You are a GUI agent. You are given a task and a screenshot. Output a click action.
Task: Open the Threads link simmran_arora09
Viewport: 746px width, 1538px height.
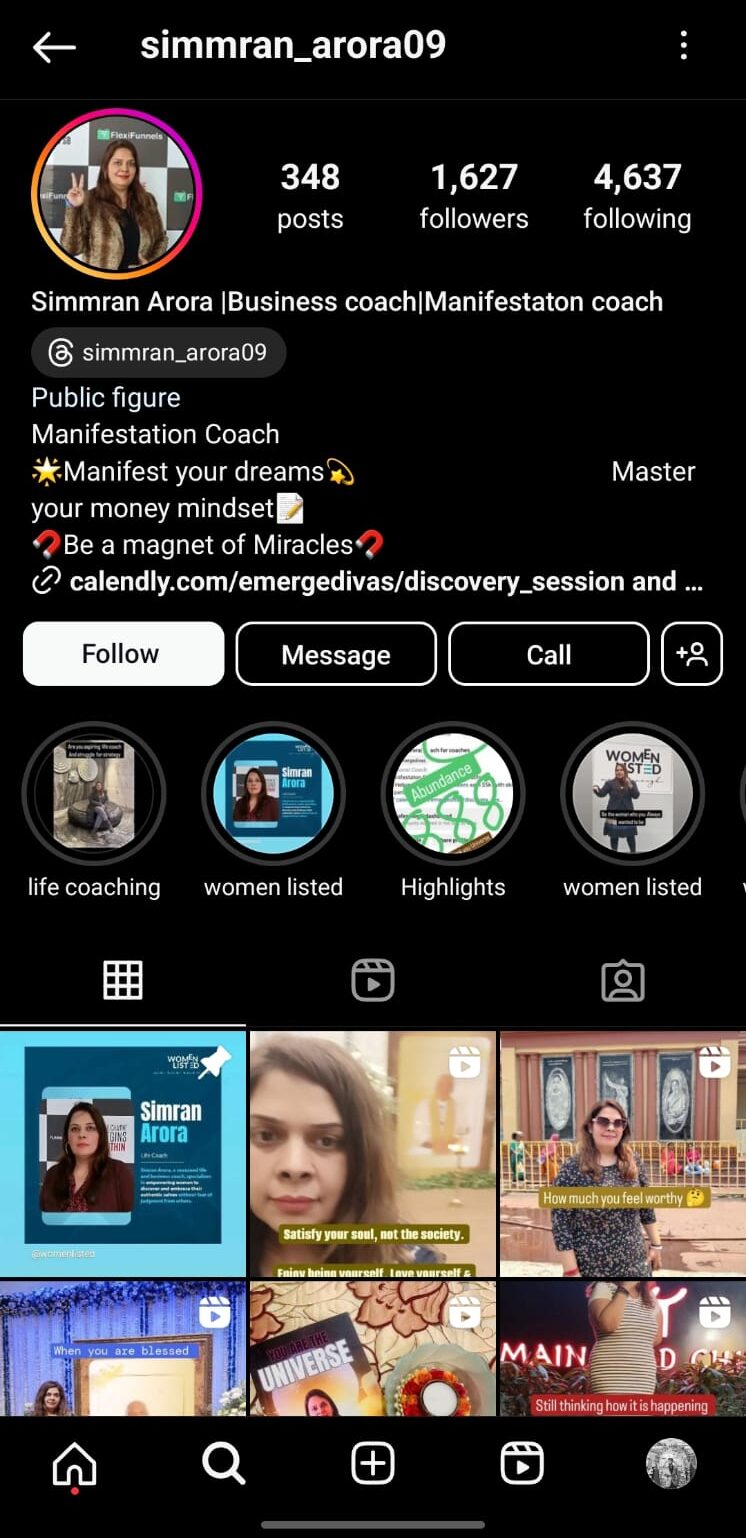tap(158, 352)
